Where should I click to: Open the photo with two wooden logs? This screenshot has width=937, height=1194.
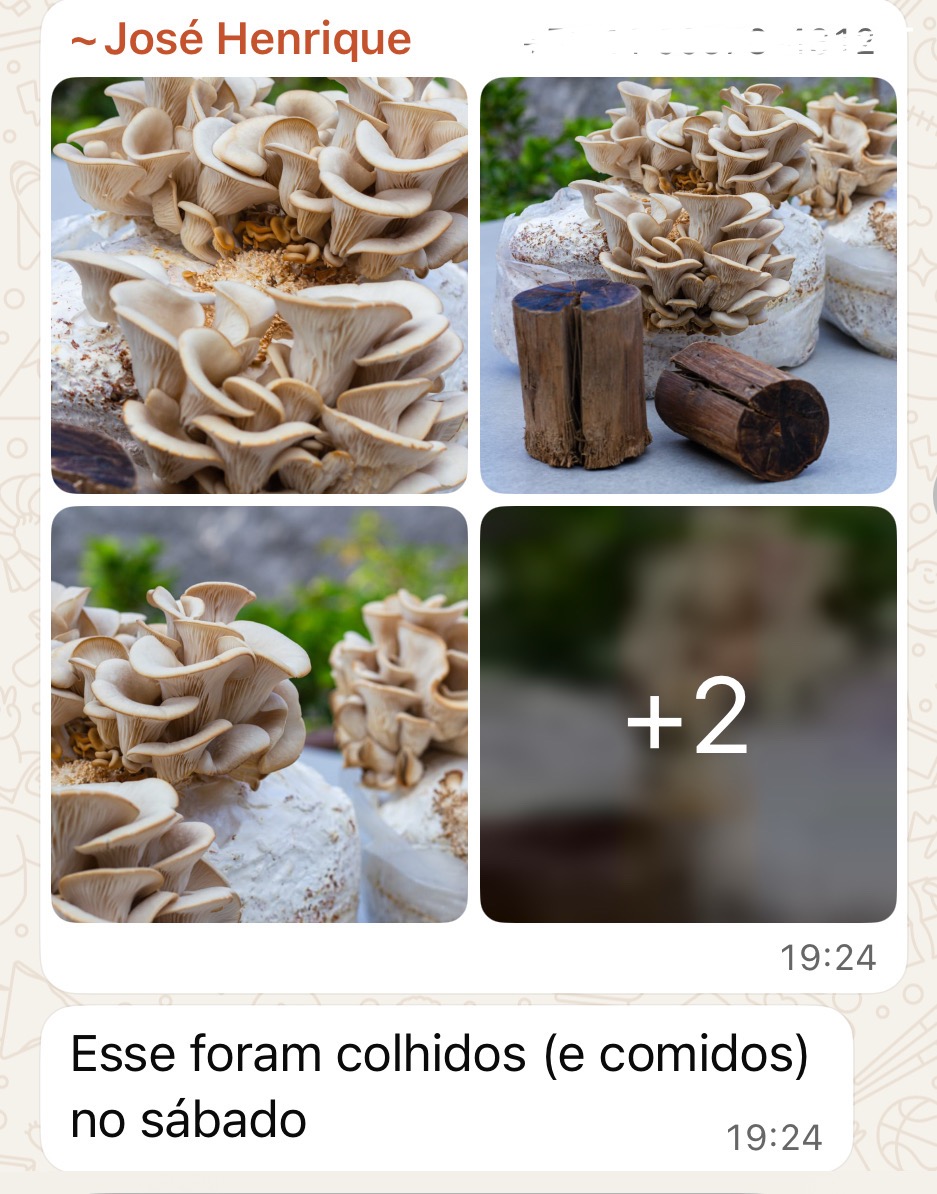(x=688, y=285)
